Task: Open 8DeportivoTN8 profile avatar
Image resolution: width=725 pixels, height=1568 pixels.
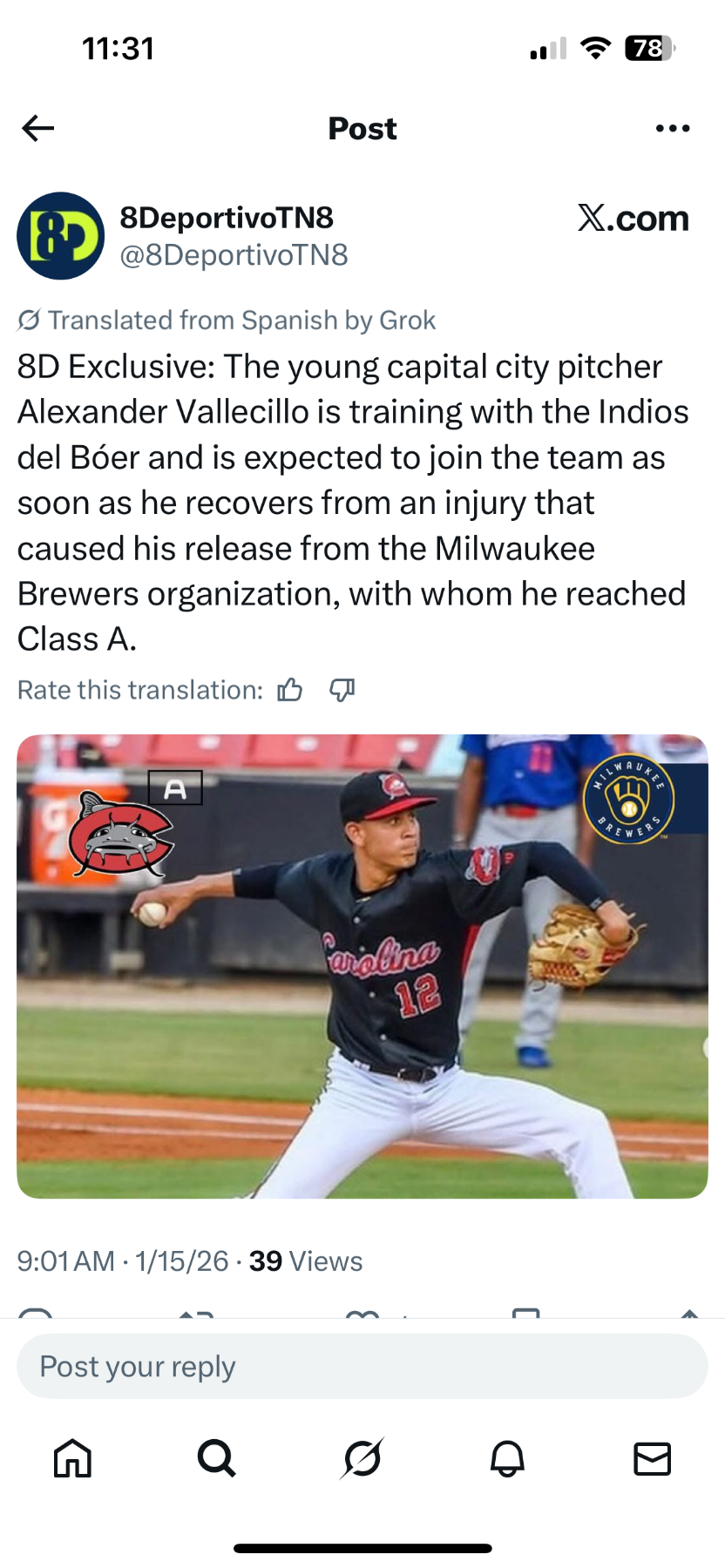Action: (x=60, y=235)
